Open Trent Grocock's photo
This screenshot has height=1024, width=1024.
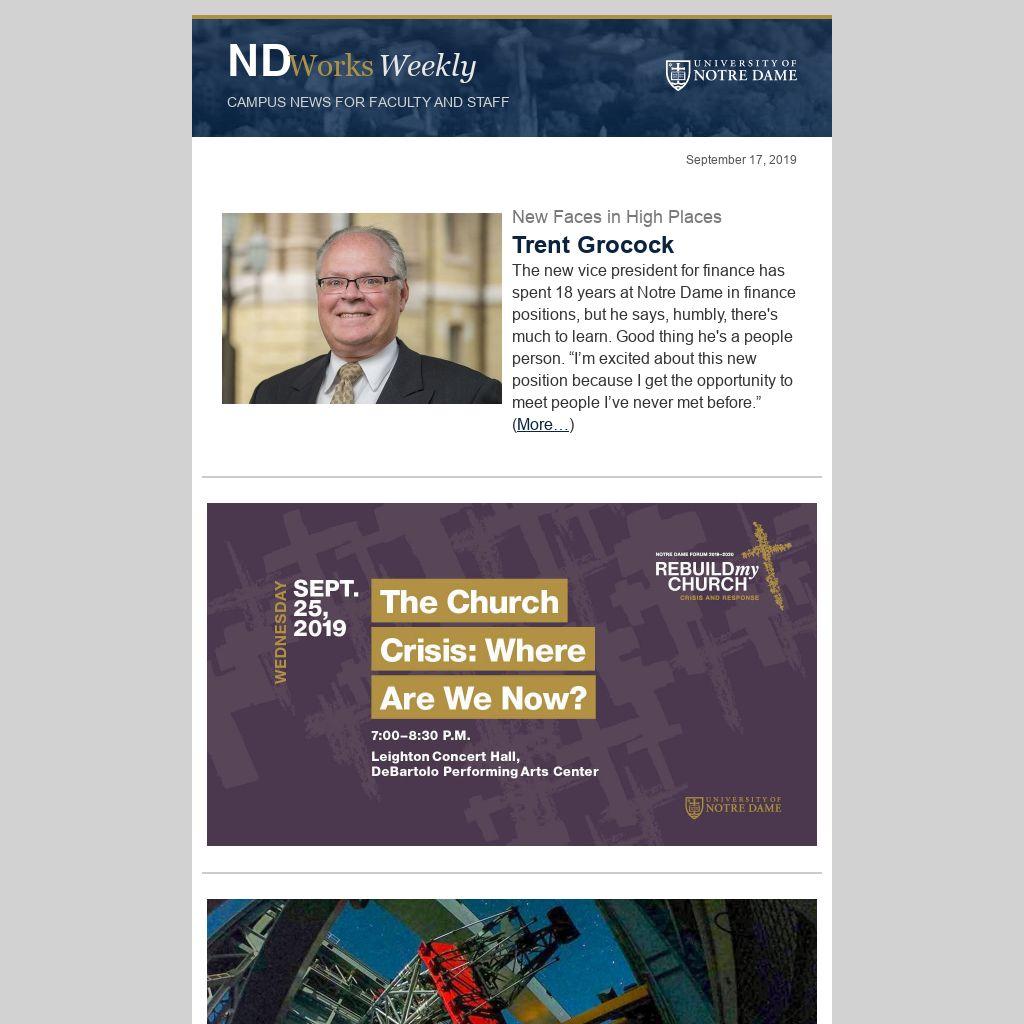[x=361, y=308]
